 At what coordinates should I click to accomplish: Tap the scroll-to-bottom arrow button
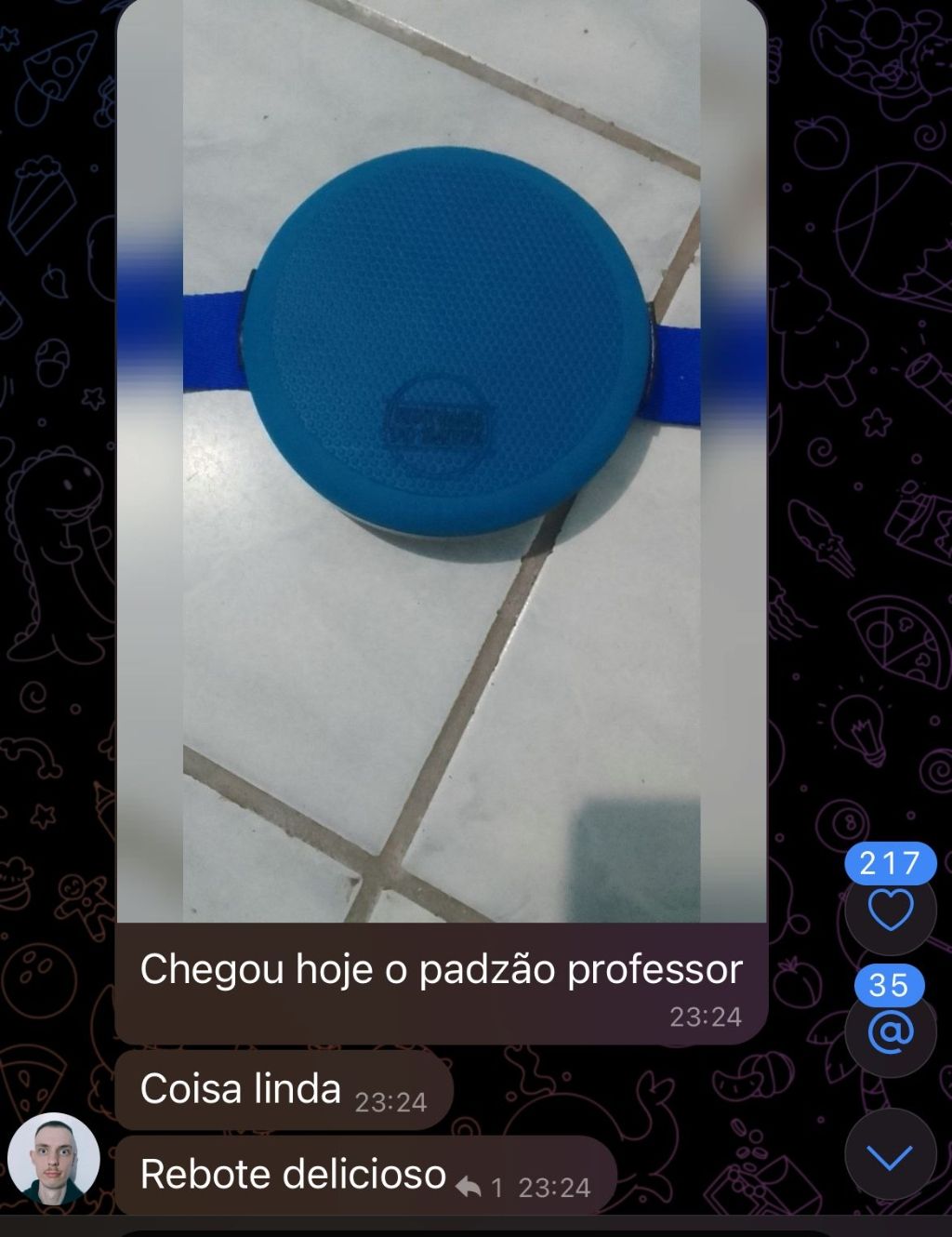(x=890, y=1156)
